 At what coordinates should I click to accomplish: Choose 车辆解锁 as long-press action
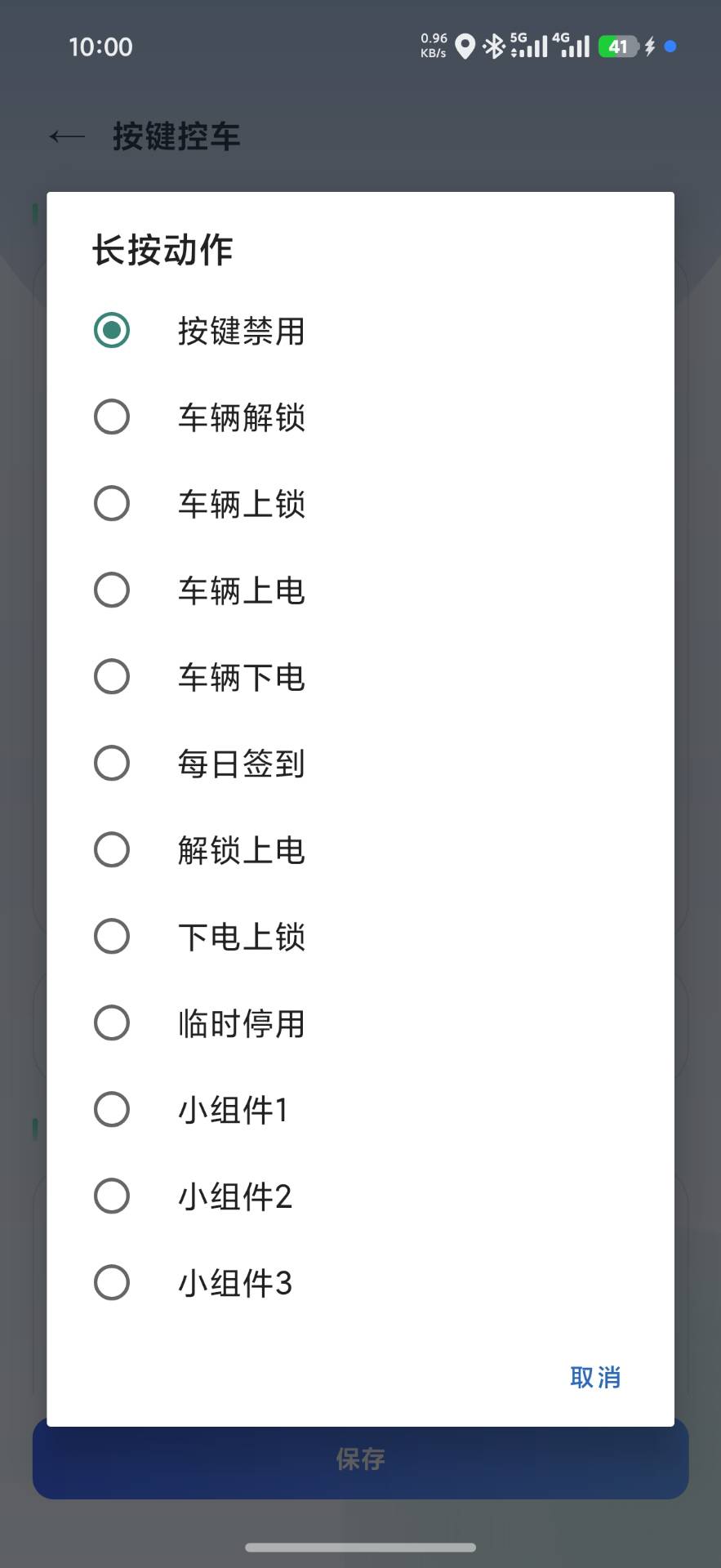[360, 417]
